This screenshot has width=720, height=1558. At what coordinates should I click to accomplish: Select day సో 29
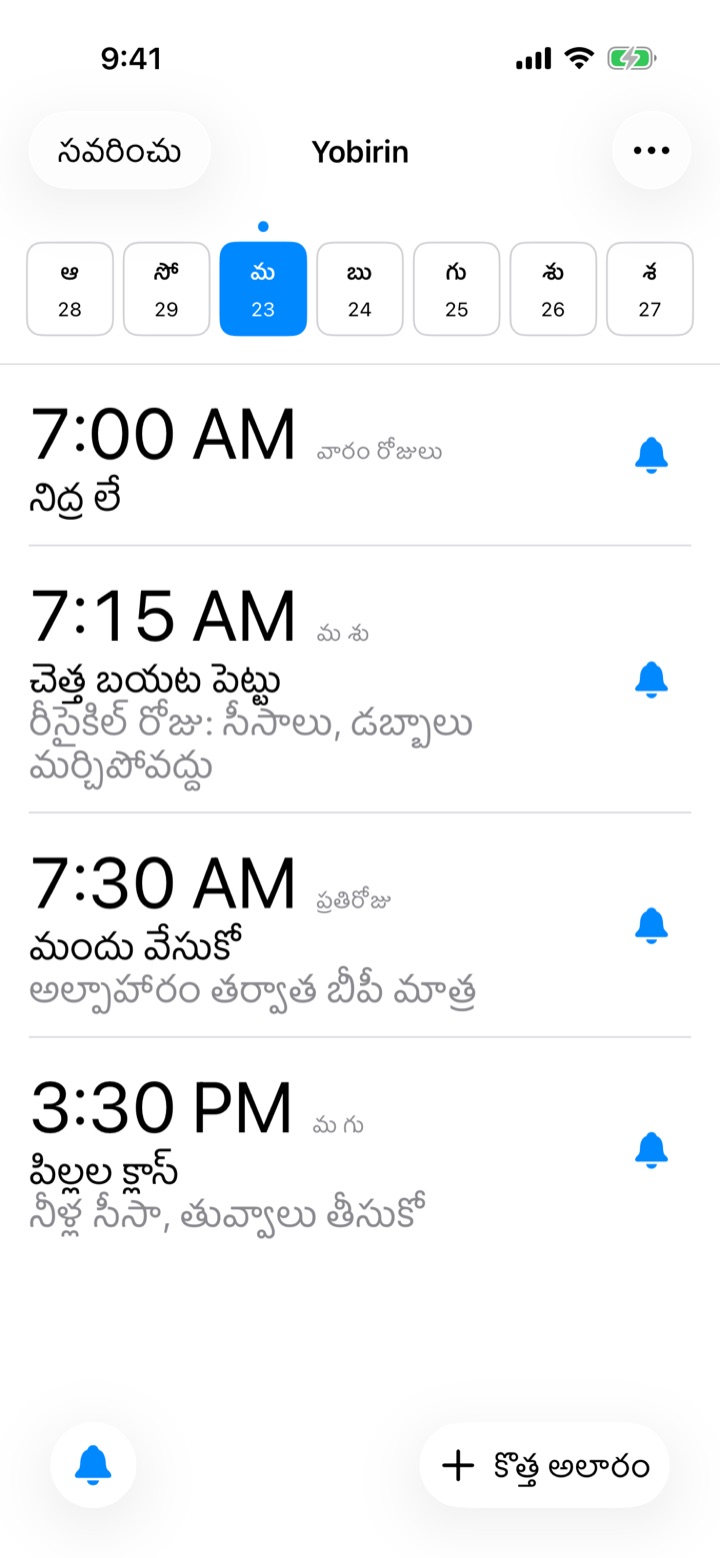(x=166, y=289)
